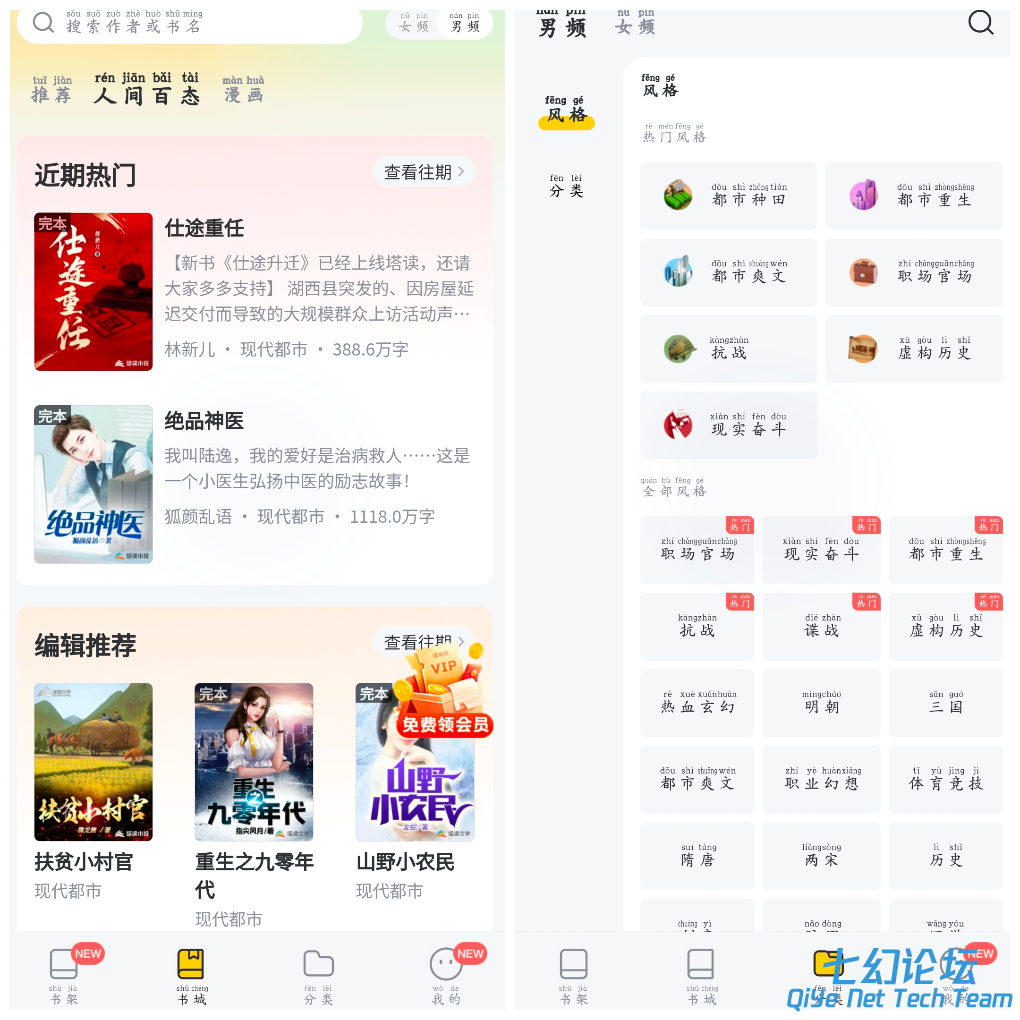Select 分类 in the left sidebar

coord(566,185)
